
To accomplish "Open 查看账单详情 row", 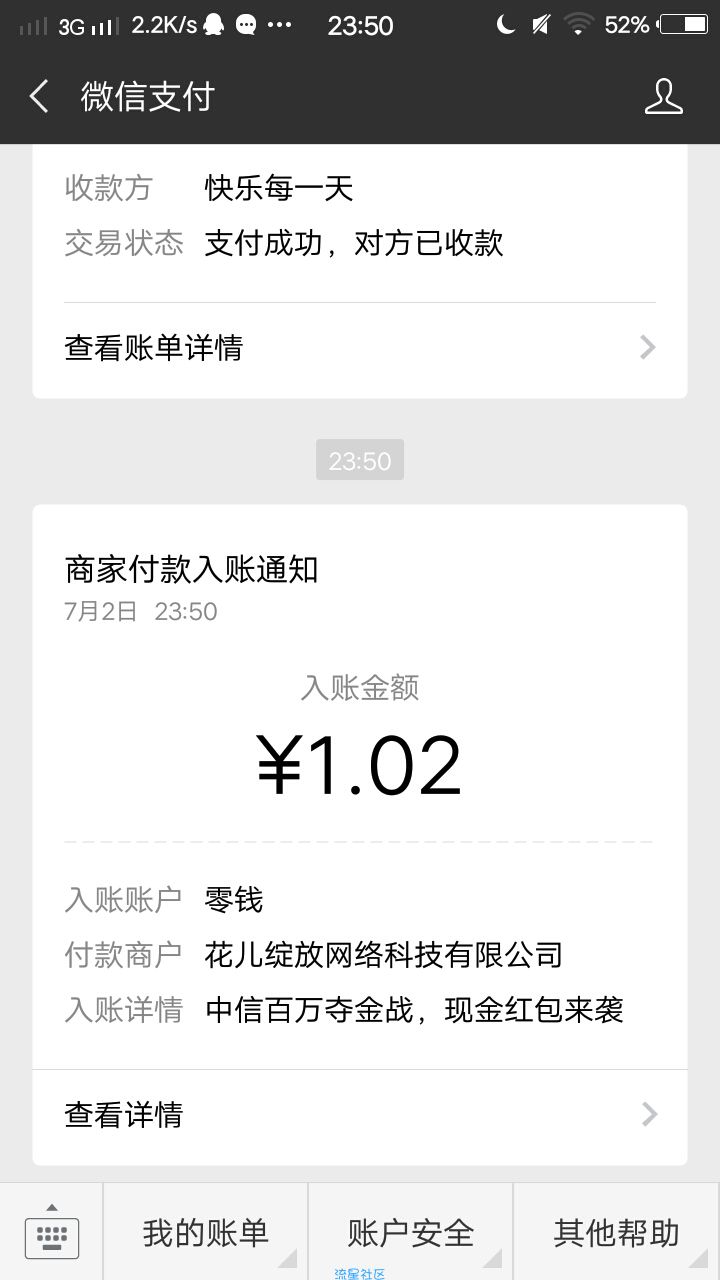I will (360, 348).
